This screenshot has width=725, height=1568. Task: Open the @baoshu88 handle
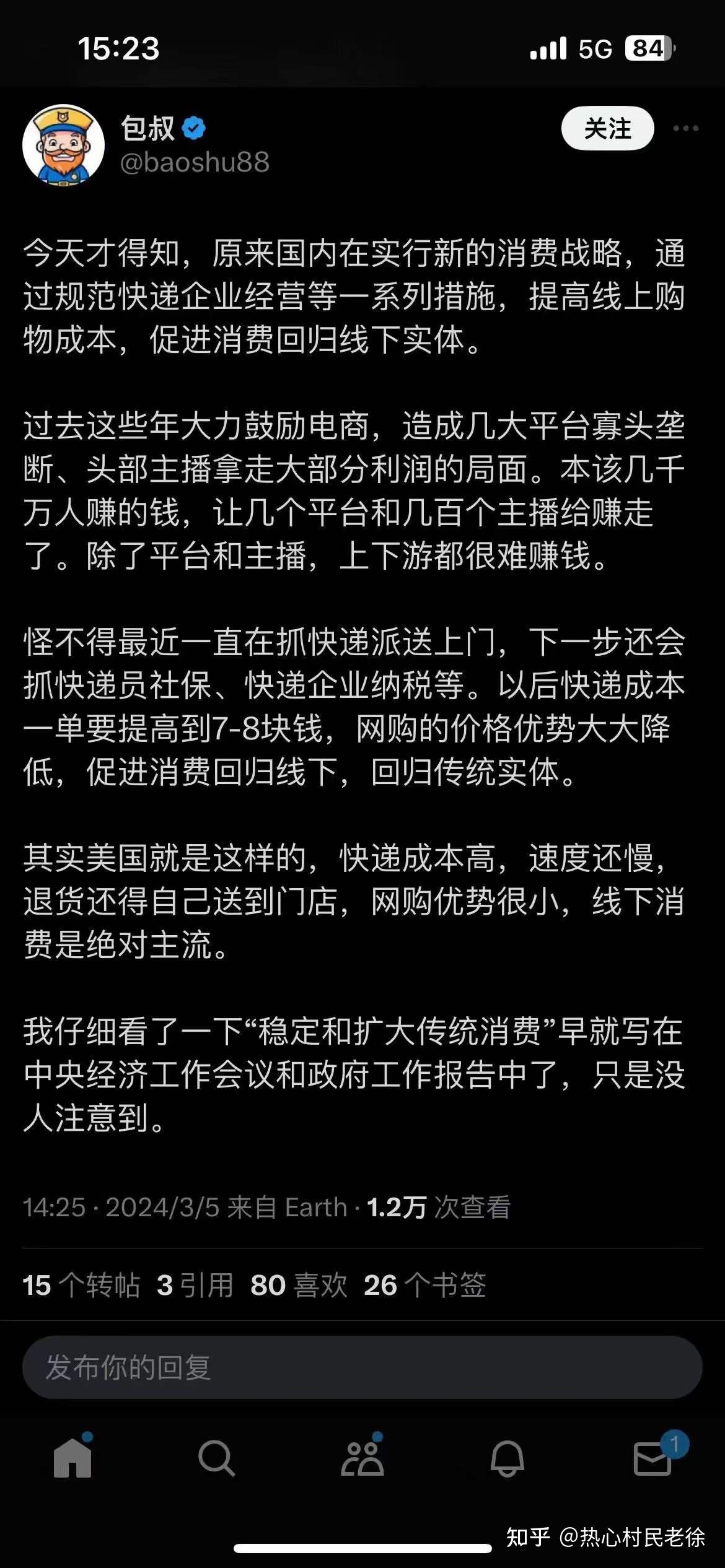pos(195,162)
